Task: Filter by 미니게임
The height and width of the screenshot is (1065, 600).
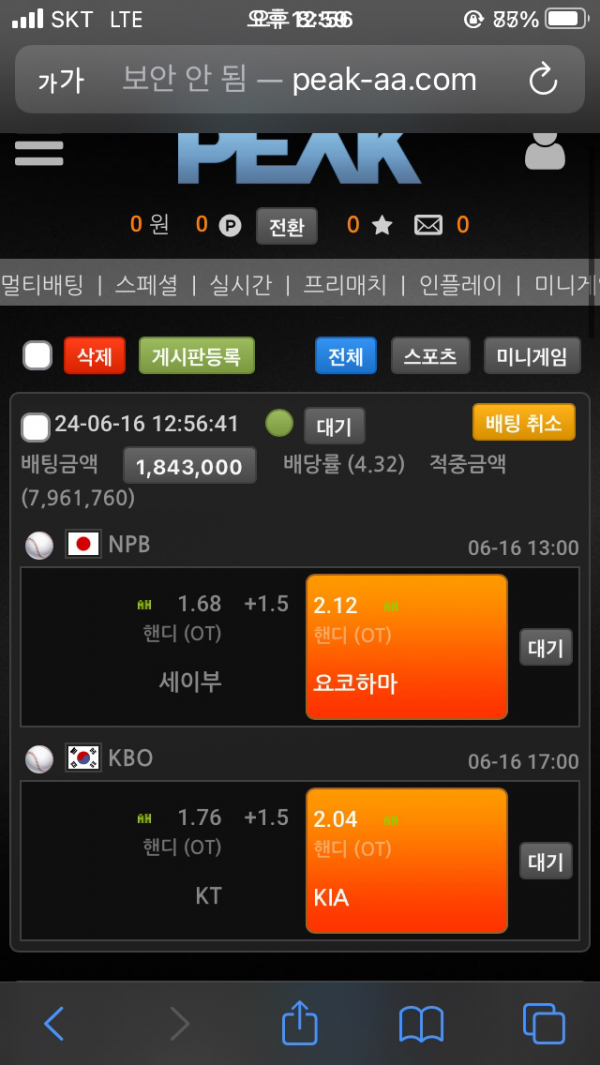Action: pyautogui.click(x=532, y=356)
